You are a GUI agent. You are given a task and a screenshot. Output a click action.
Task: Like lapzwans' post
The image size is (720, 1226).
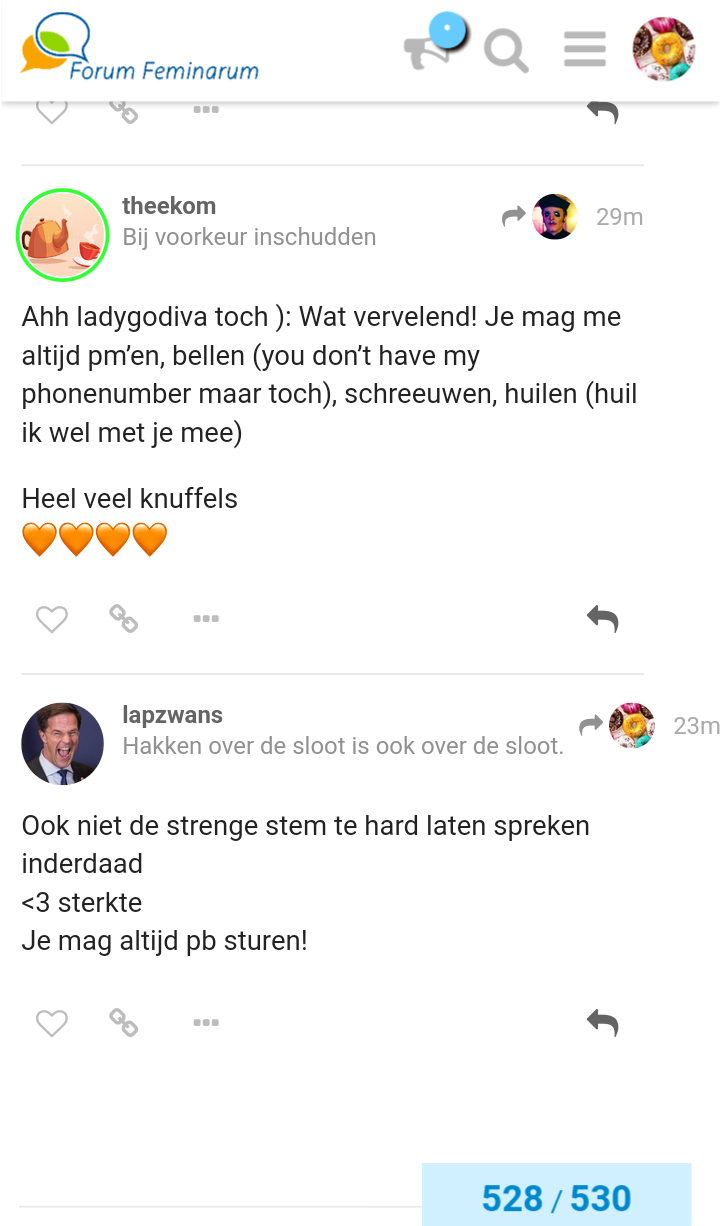52,1023
